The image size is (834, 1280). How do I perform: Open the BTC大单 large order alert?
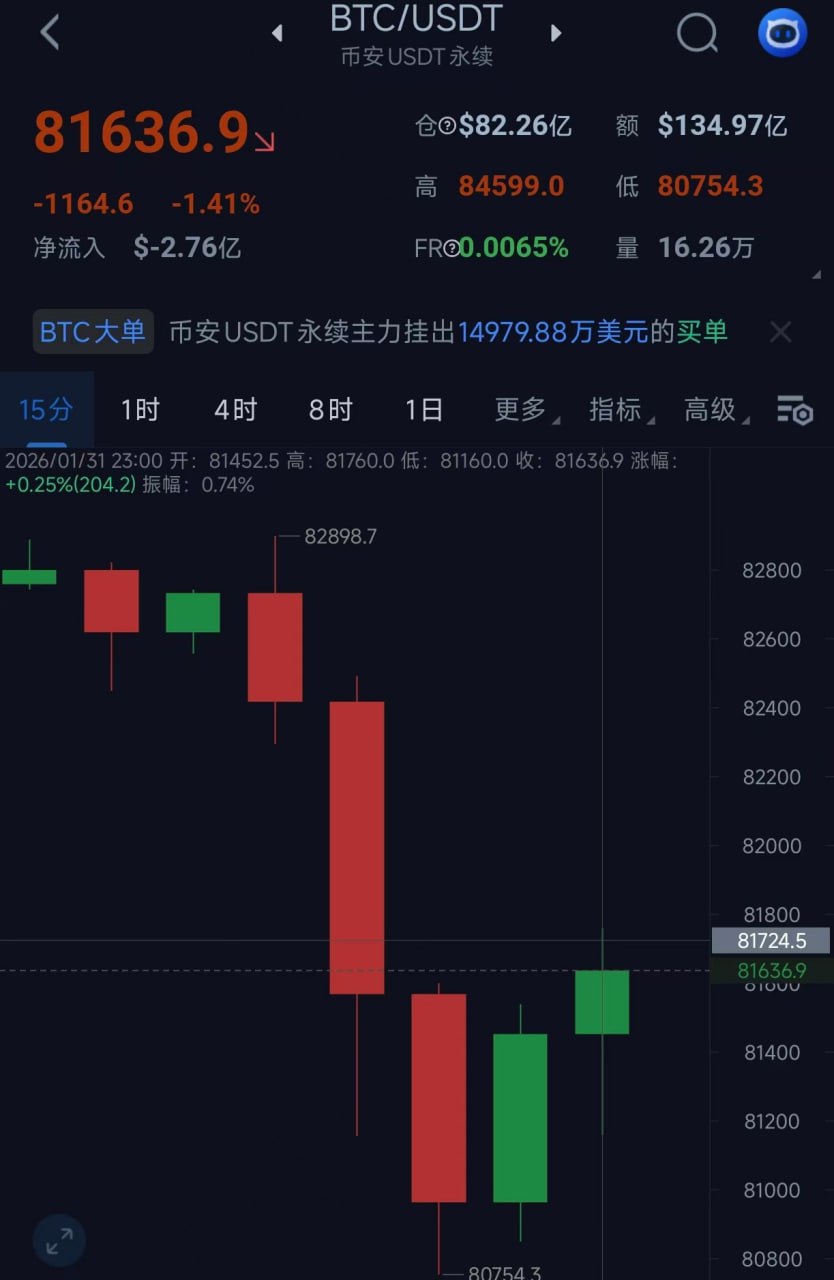[x=94, y=331]
